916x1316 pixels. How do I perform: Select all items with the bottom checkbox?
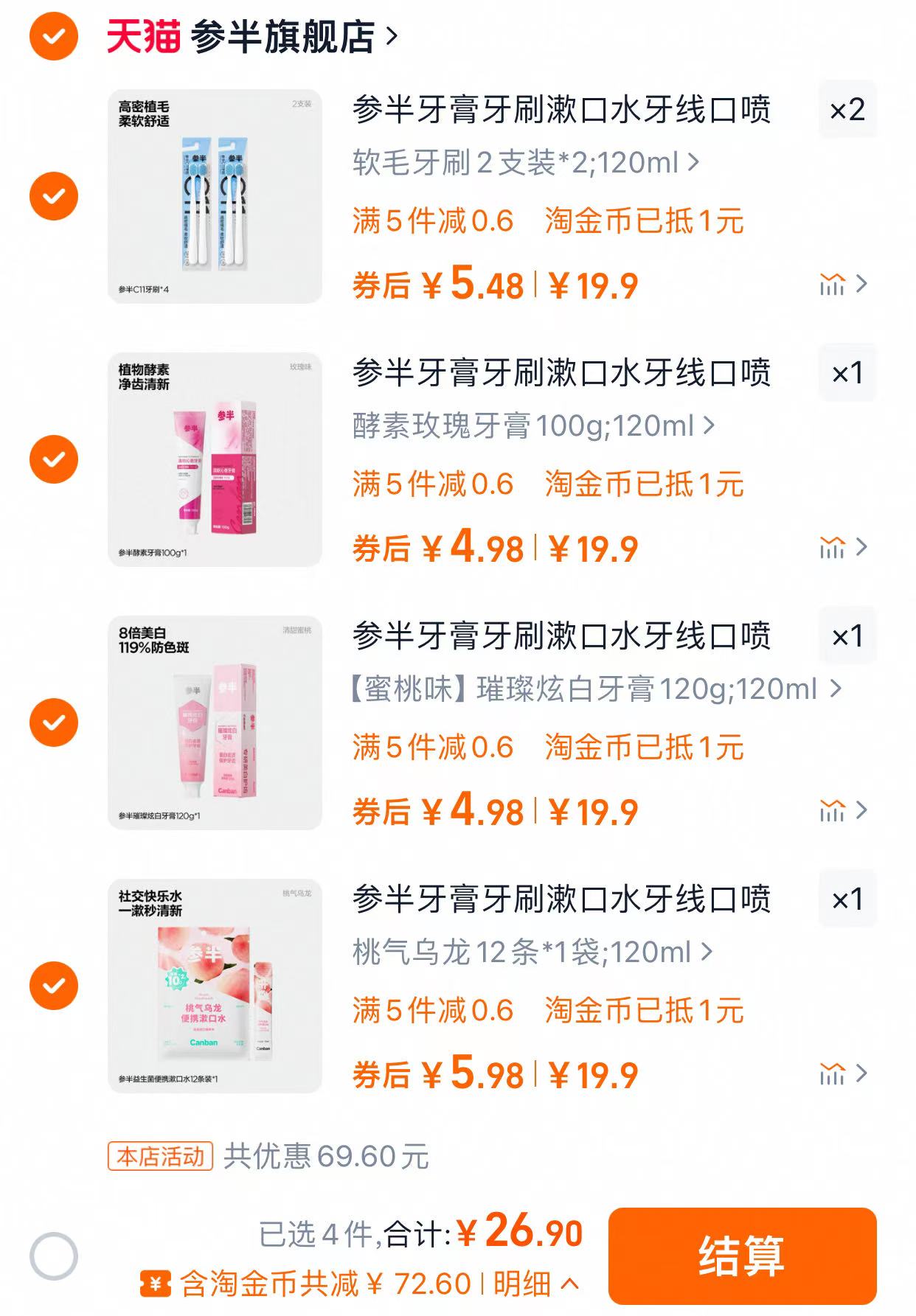[x=53, y=1256]
